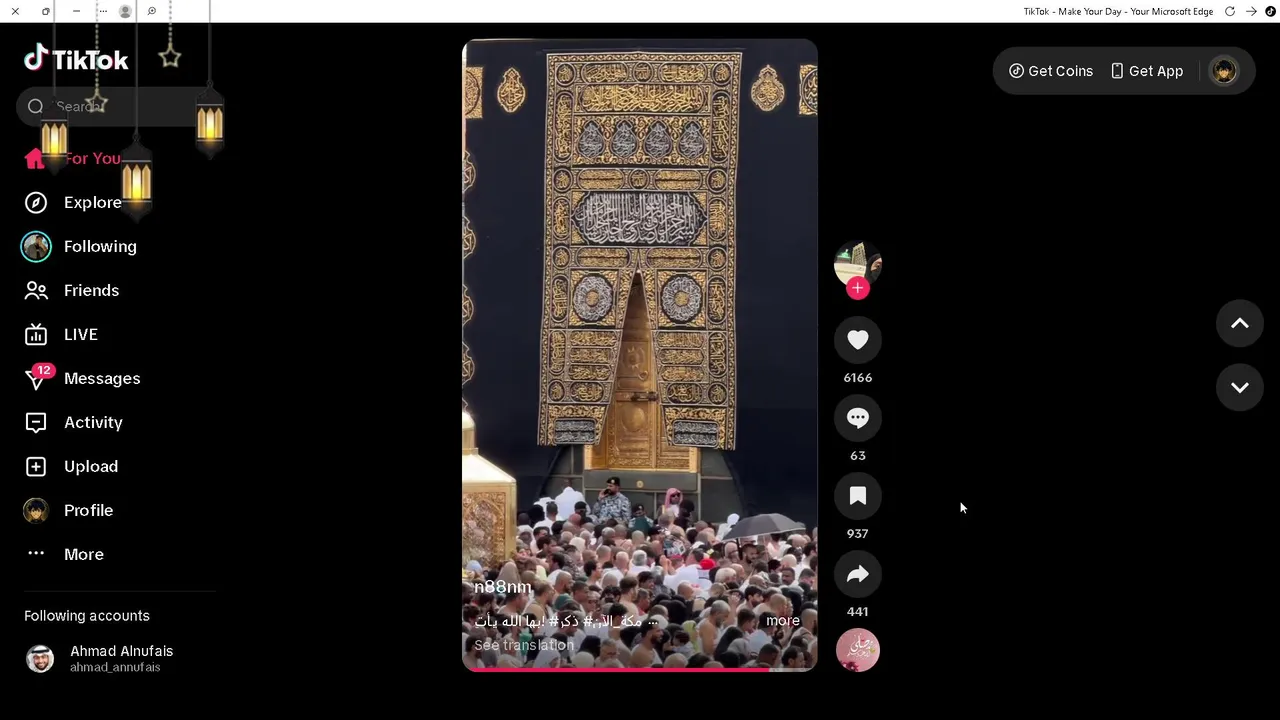Open Ahmad Alnufais followed account

pyautogui.click(x=120, y=658)
